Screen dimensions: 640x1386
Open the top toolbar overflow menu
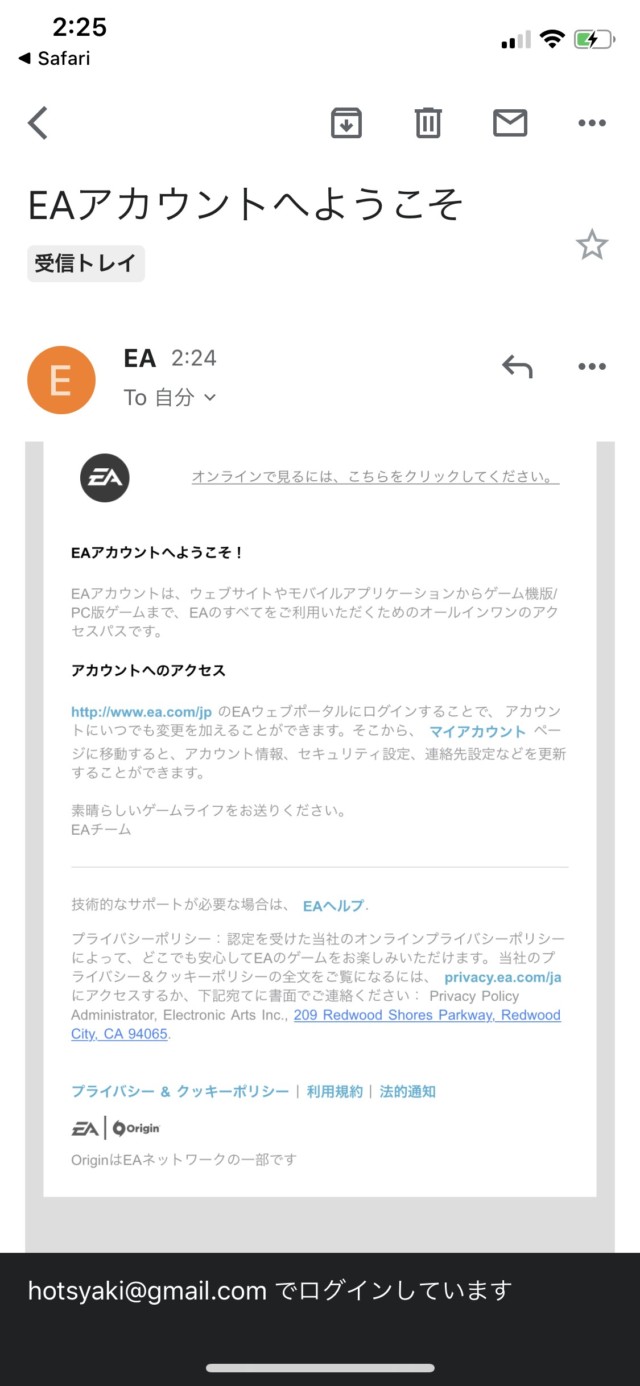(x=592, y=123)
